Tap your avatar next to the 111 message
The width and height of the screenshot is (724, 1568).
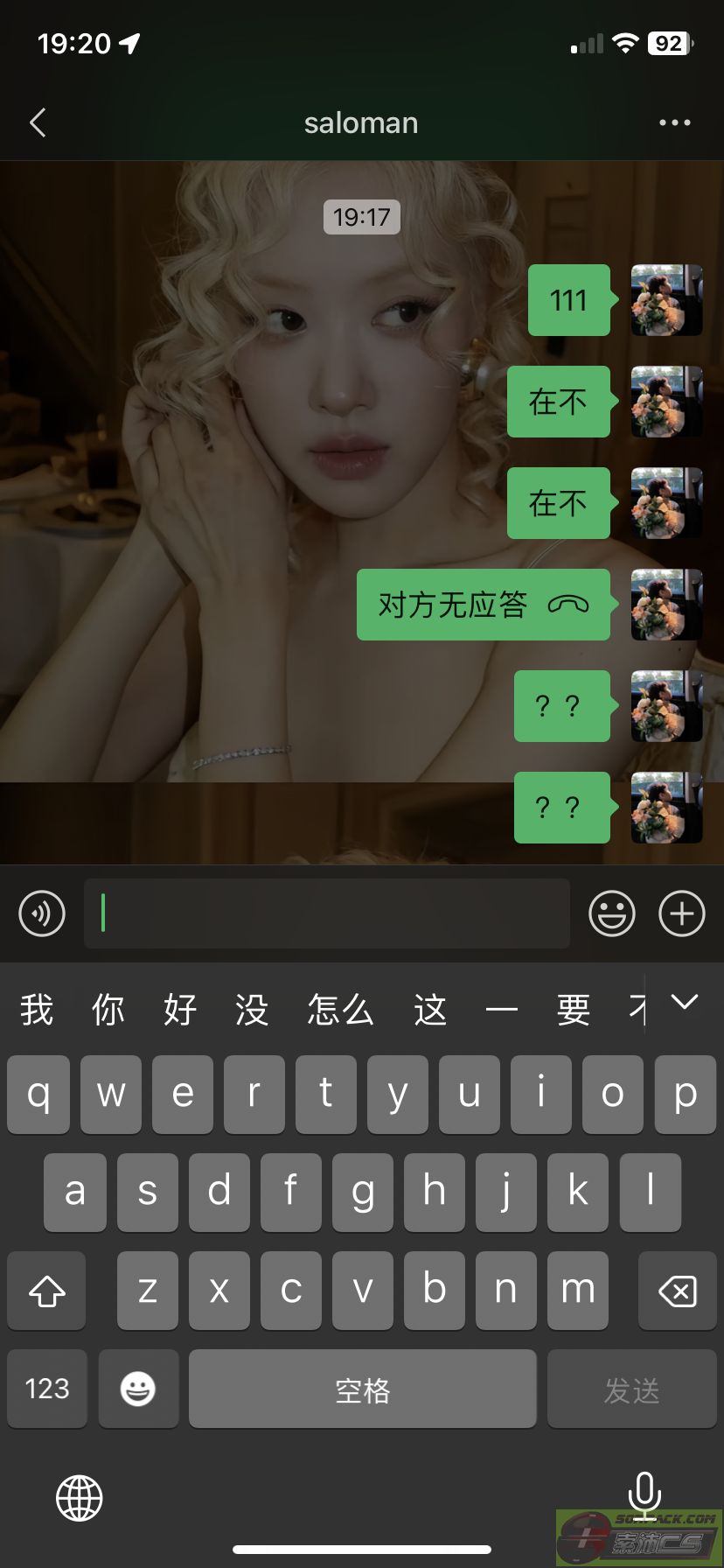click(x=666, y=300)
